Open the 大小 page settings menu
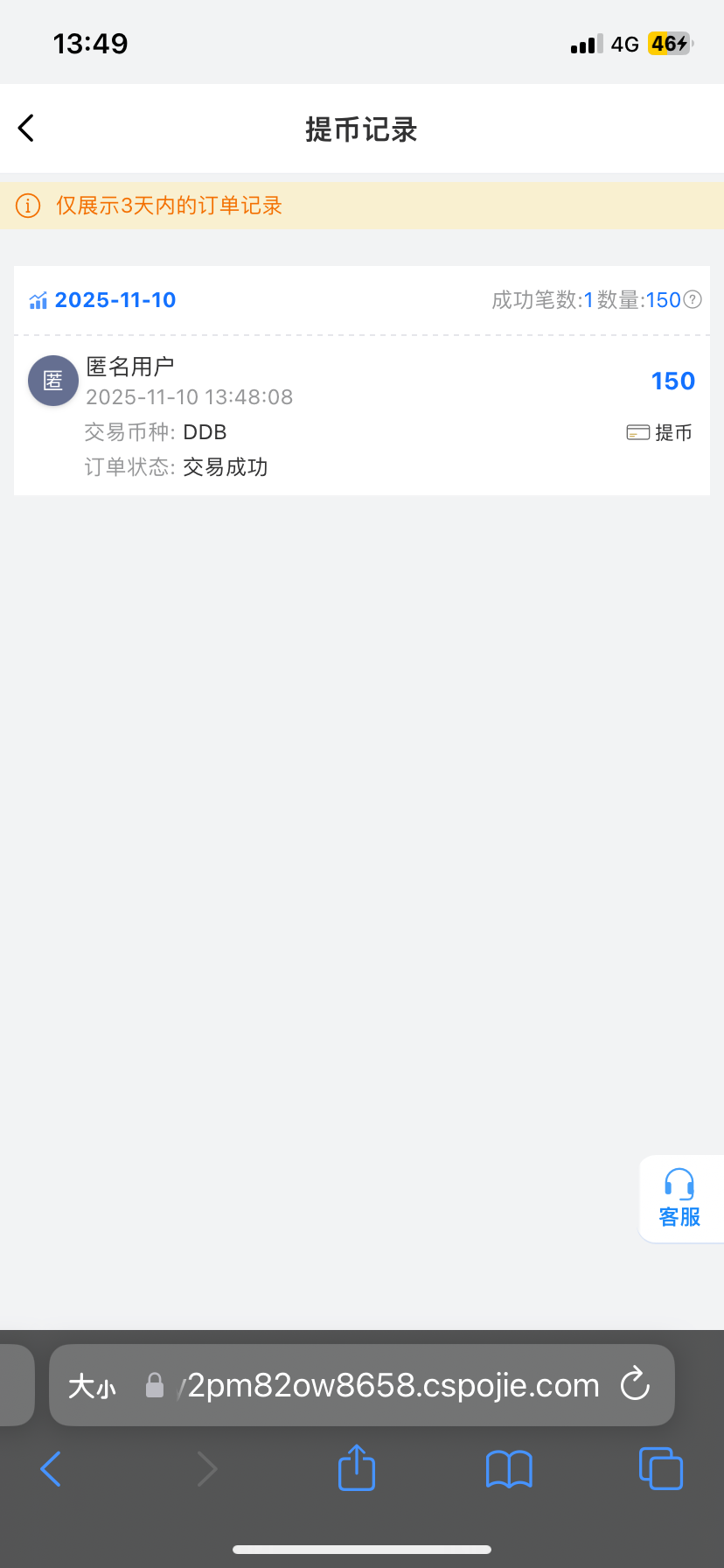 coord(92,1386)
